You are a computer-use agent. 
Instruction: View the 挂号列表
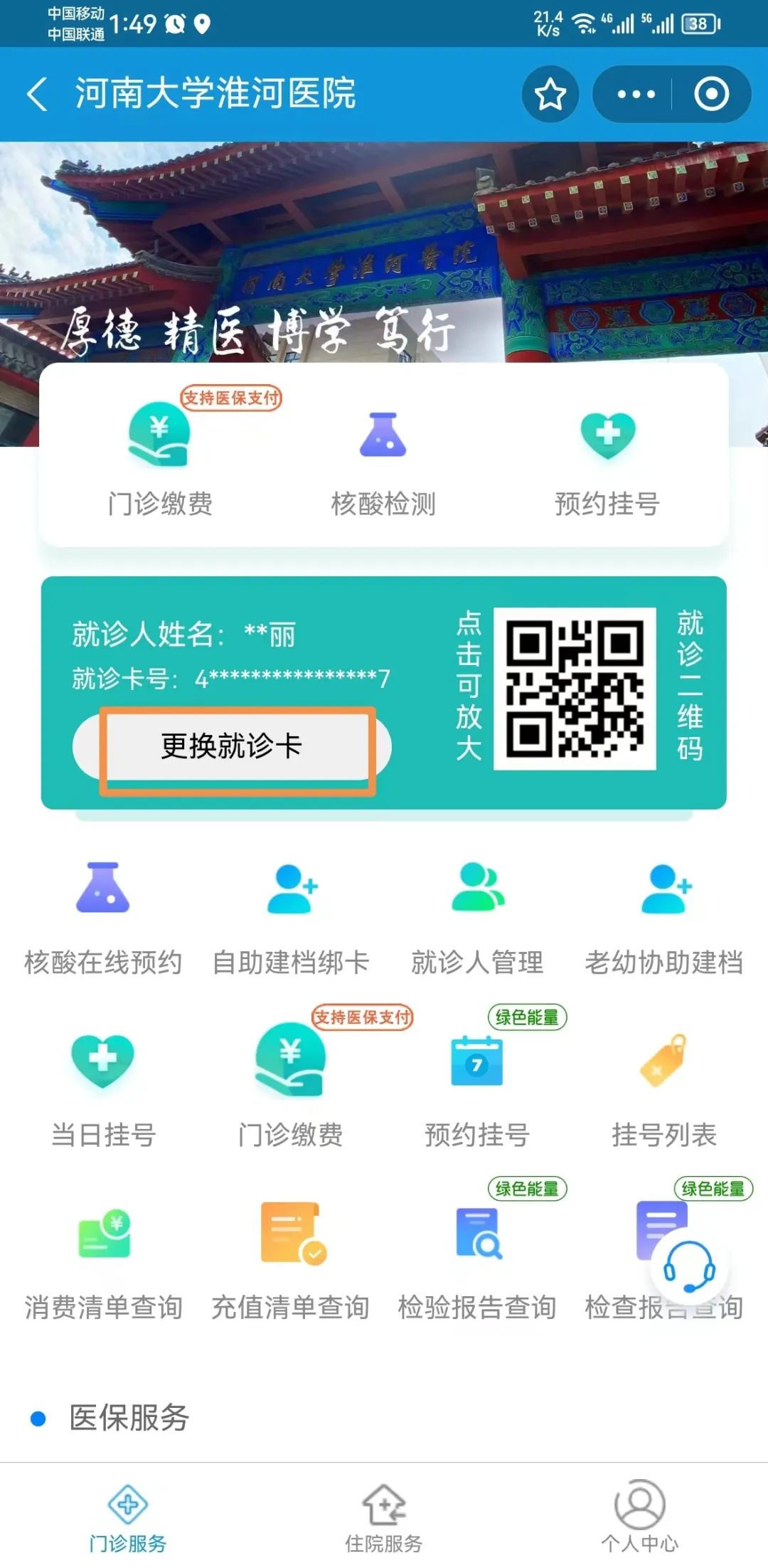point(664,1088)
